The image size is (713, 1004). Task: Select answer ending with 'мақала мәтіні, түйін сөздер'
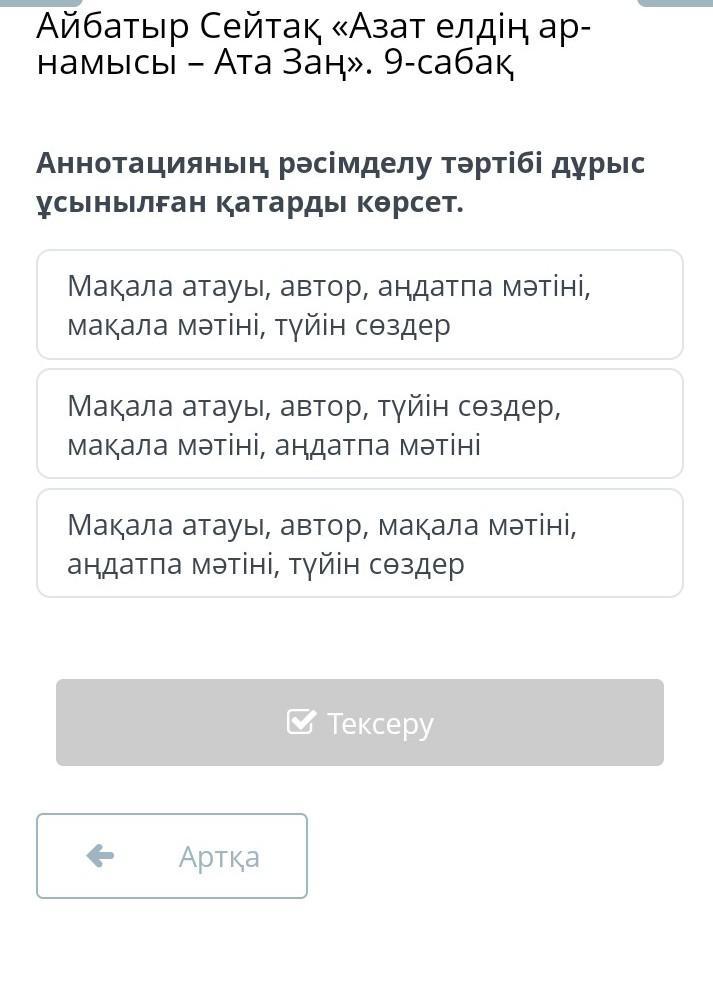(x=359, y=305)
